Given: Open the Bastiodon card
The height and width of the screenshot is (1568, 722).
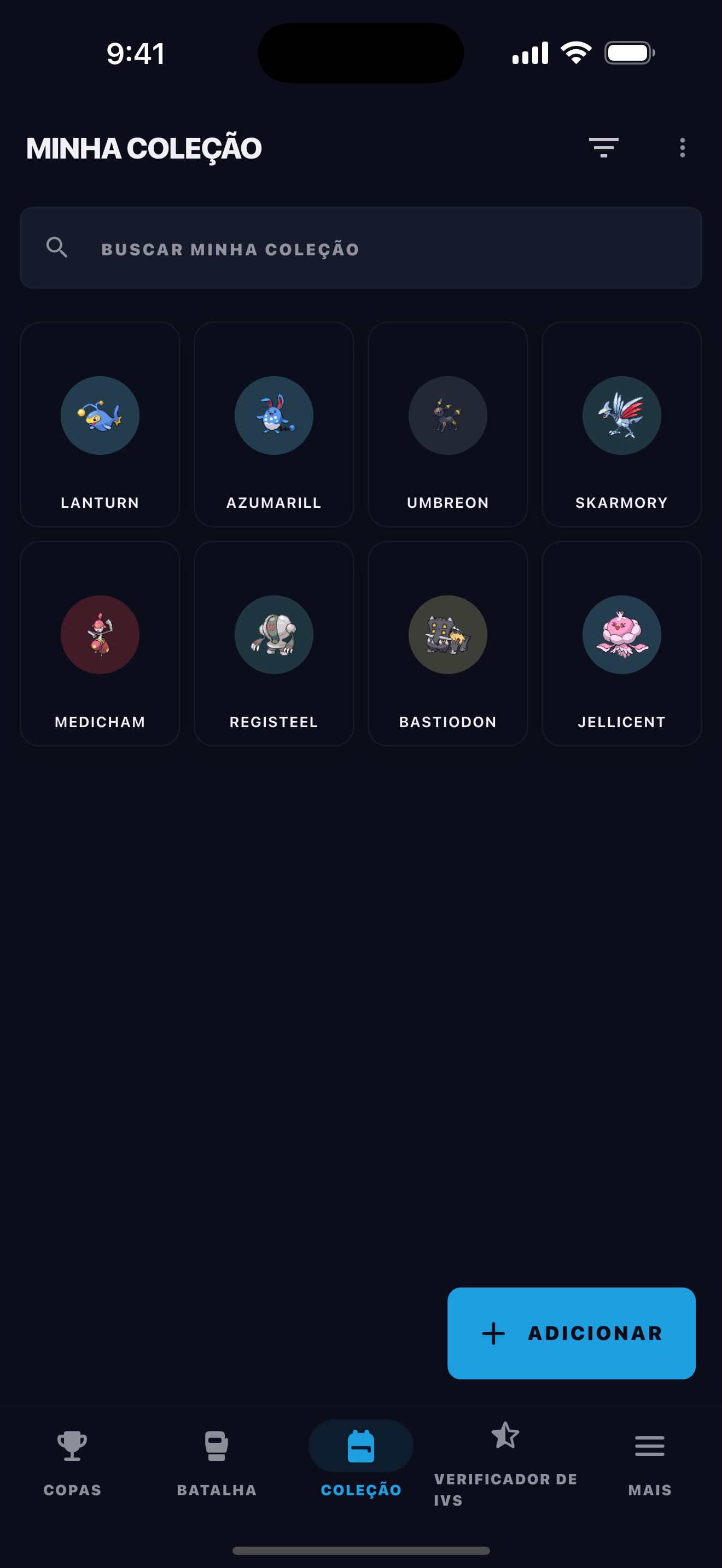Looking at the screenshot, I should 448,643.
